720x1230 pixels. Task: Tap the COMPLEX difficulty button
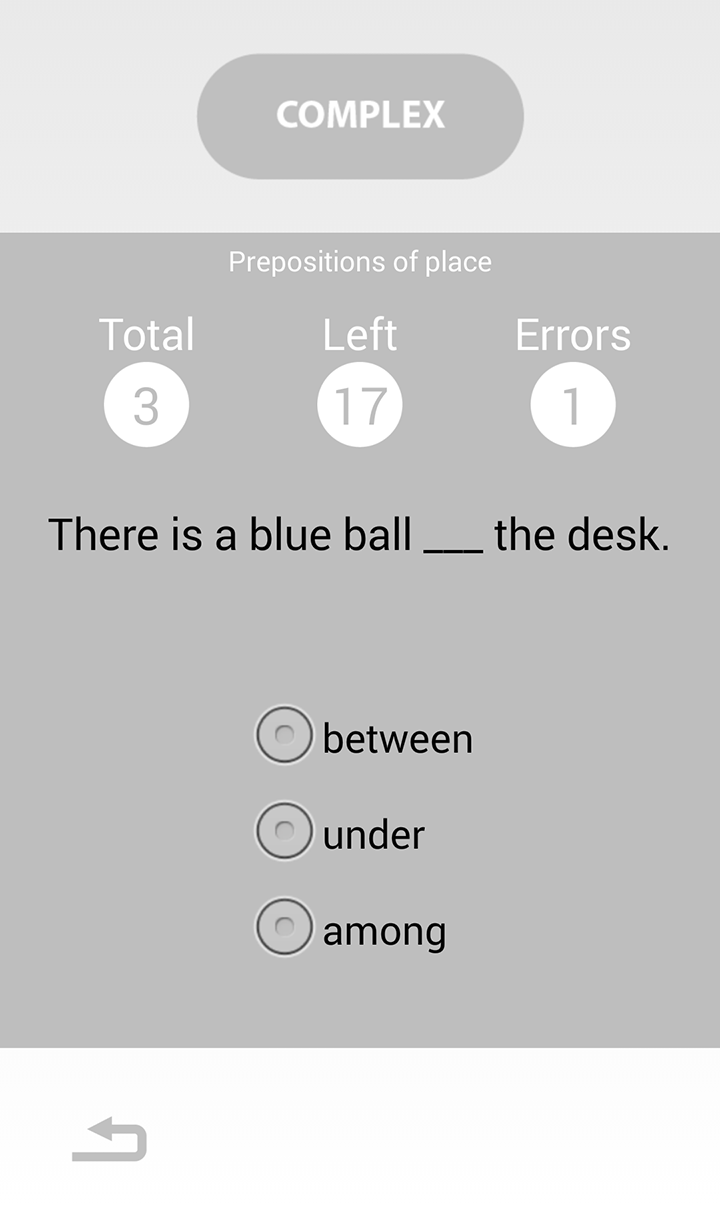pos(360,116)
